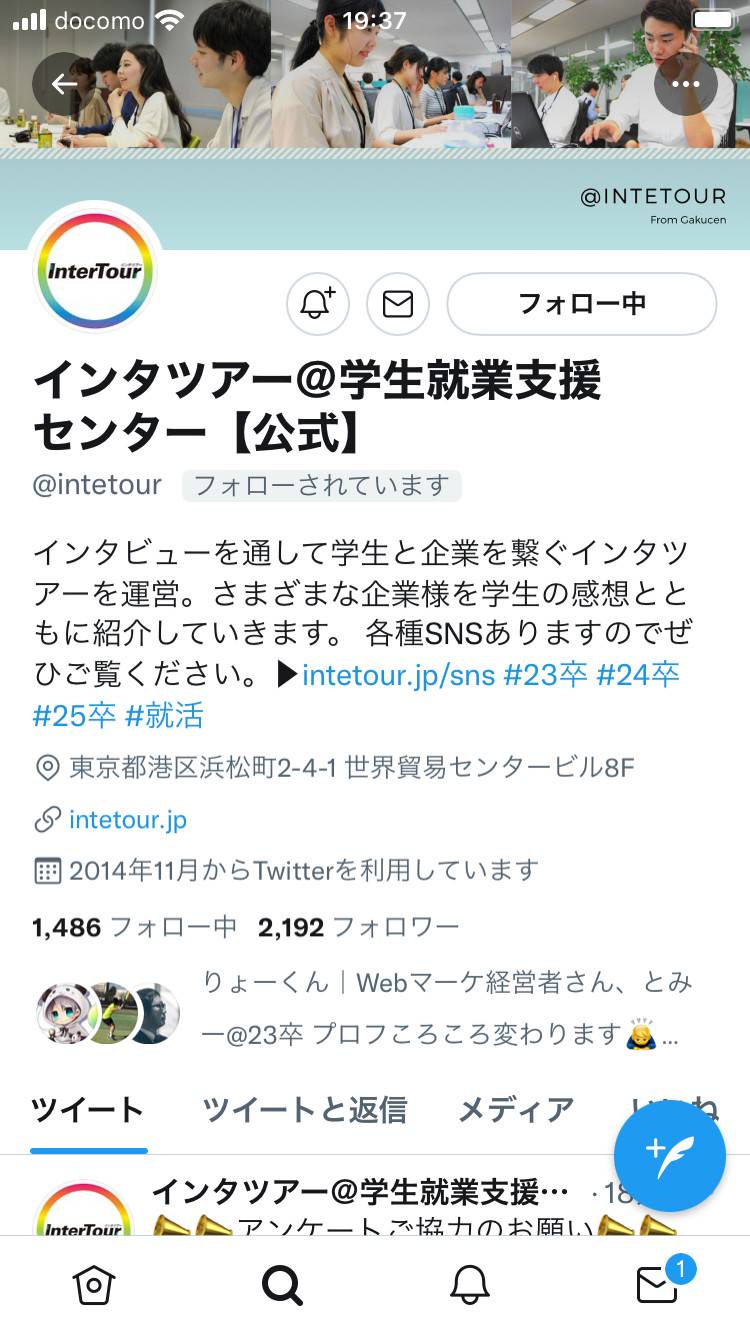Tap the フォロー中 button
This screenshot has height=1334, width=750.
tap(581, 304)
